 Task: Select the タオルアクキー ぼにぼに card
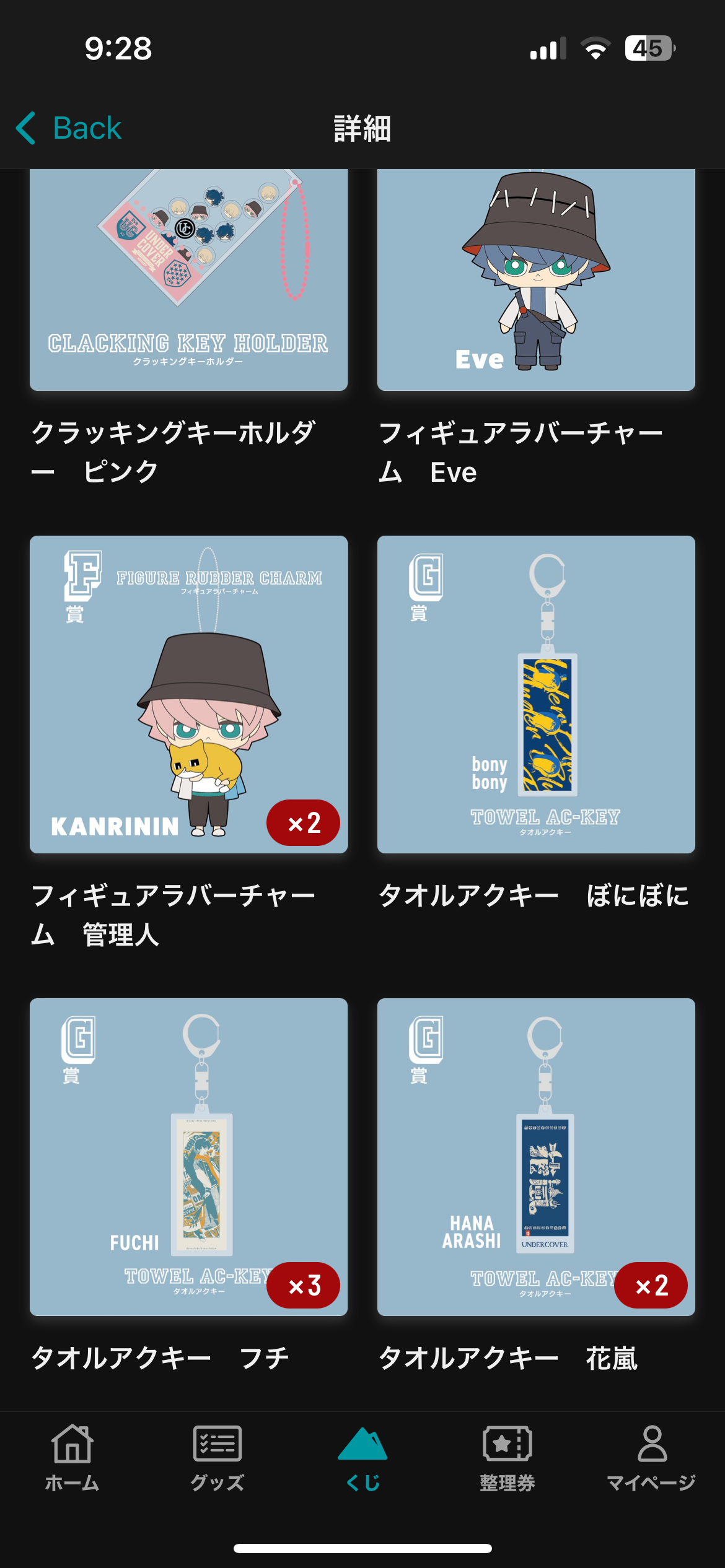tap(536, 694)
